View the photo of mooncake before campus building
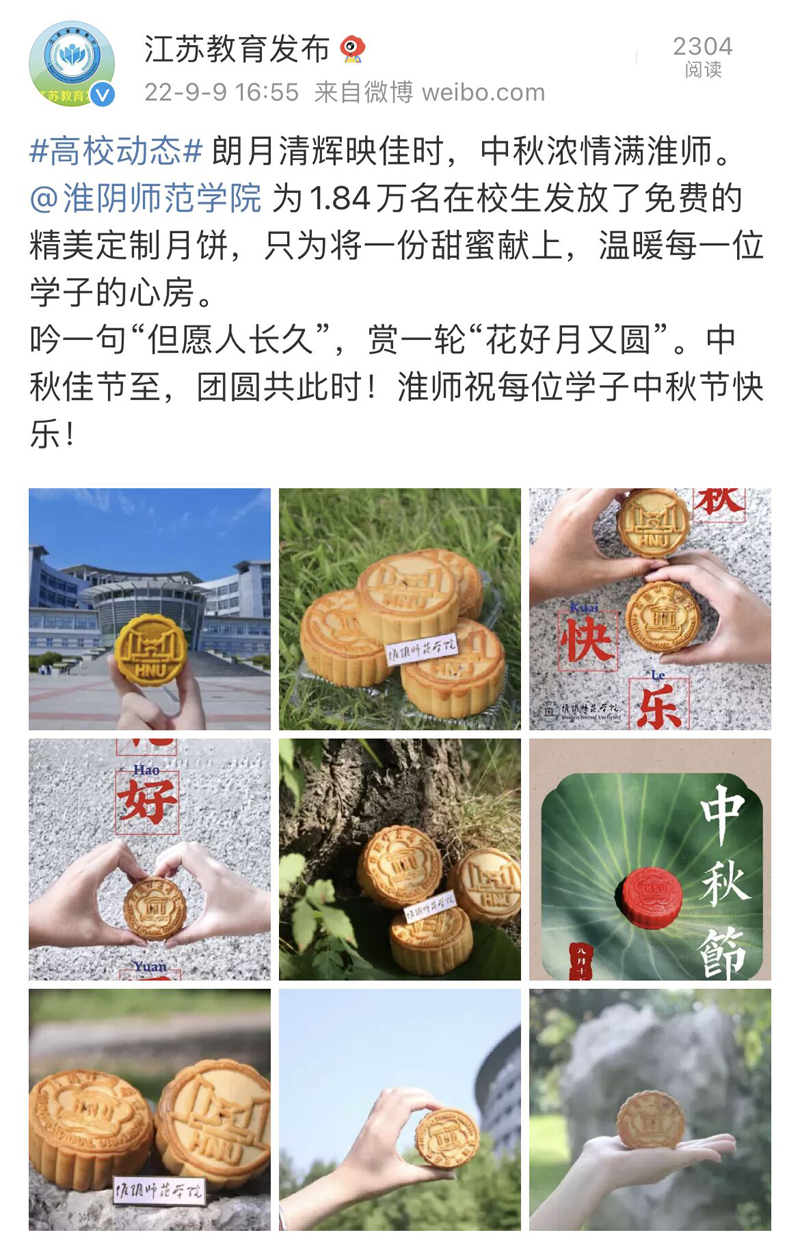 click(x=150, y=609)
